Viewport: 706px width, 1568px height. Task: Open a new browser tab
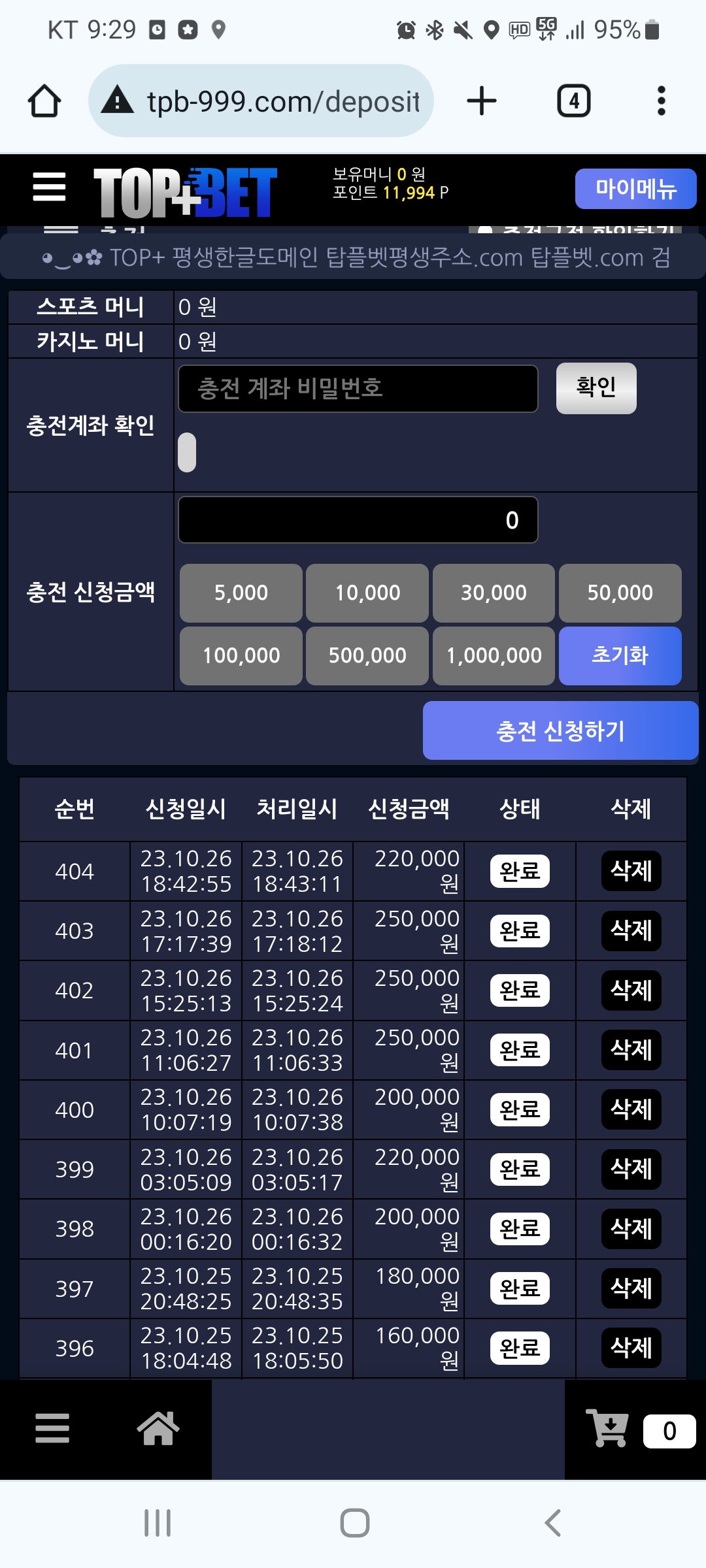[482, 101]
